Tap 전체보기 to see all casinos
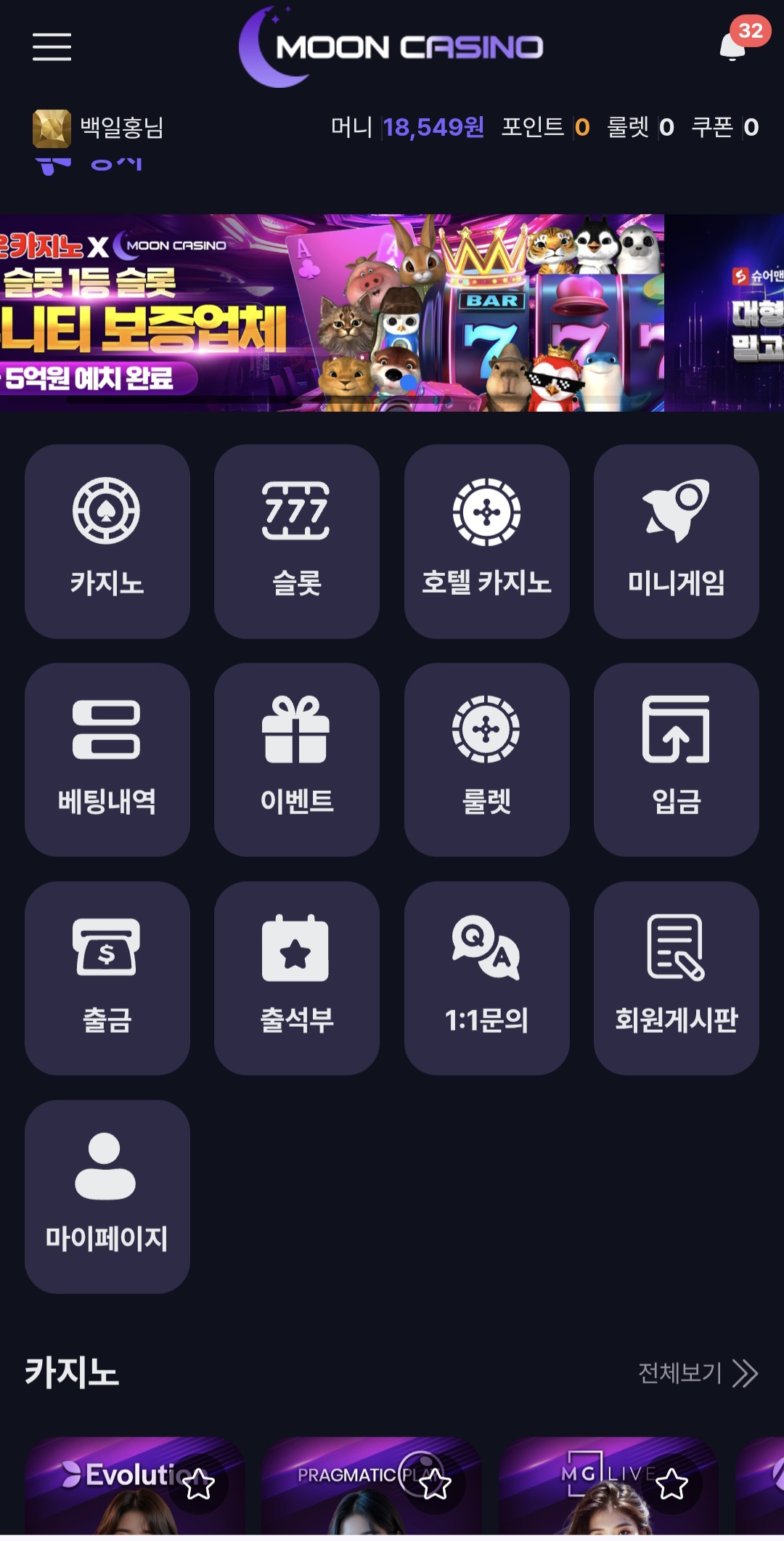Screen dimensions: 784x1541 pyautogui.click(x=697, y=1373)
